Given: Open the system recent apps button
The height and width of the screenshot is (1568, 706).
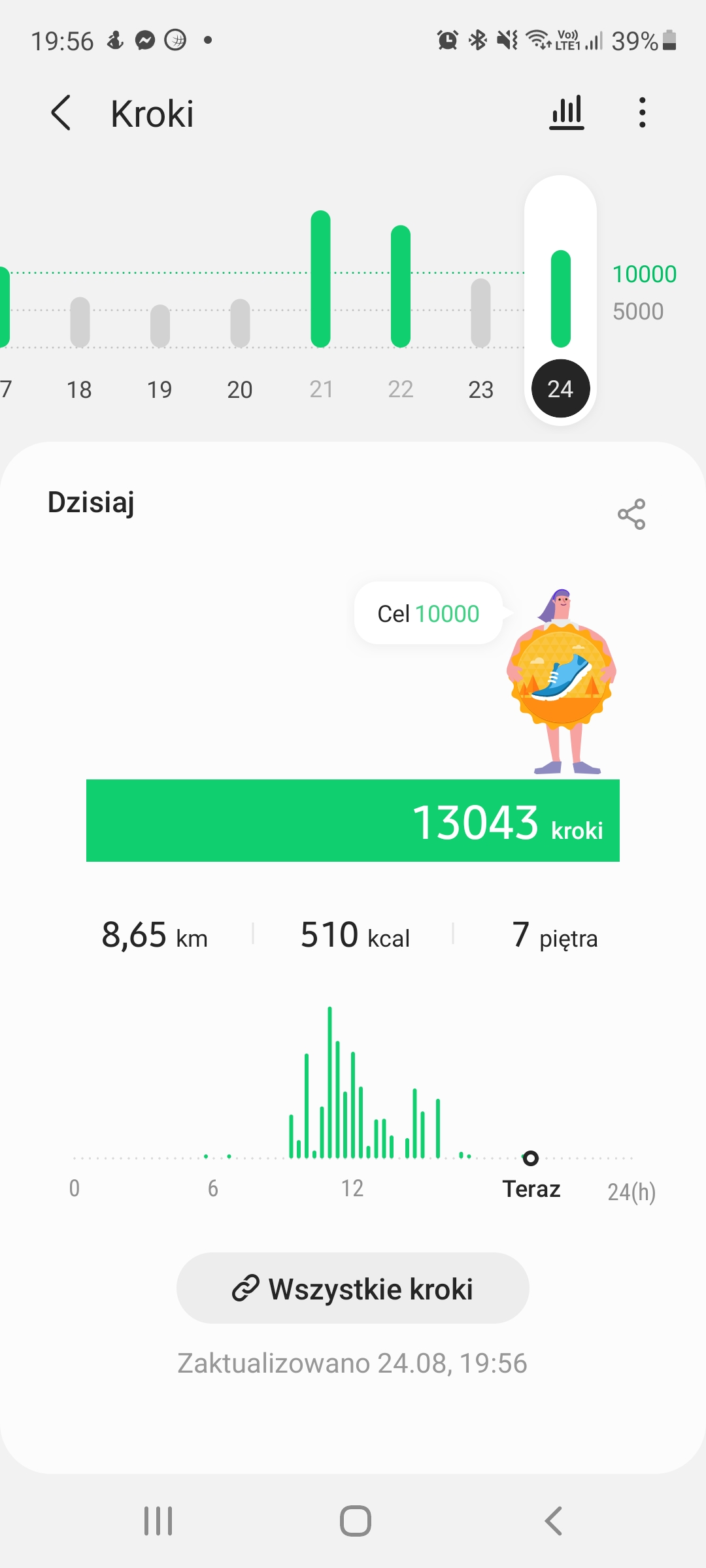Looking at the screenshot, I should click(x=158, y=1521).
